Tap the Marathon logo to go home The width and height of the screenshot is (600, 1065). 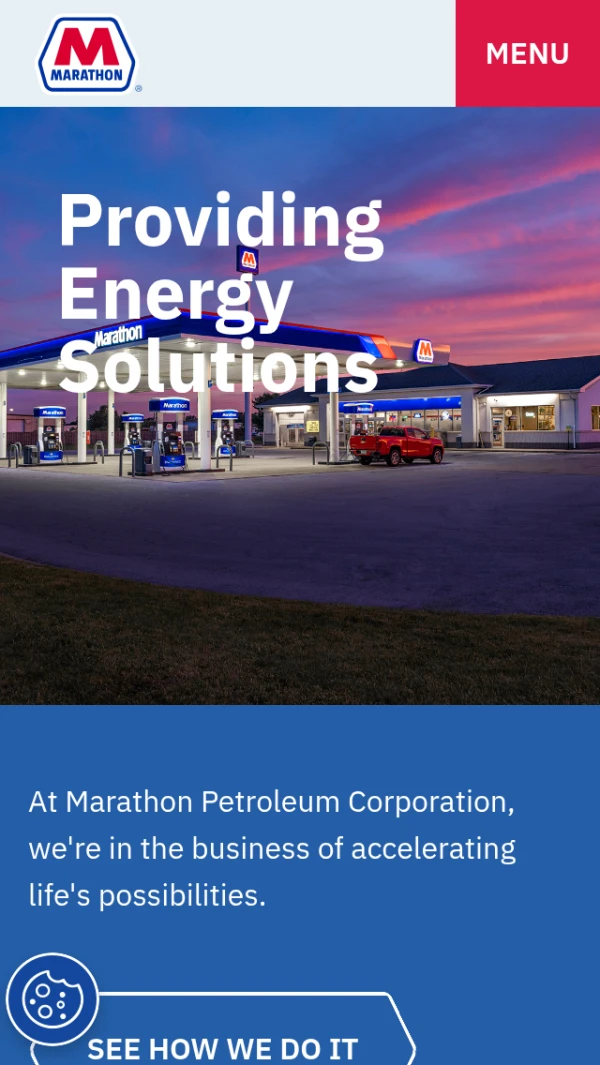click(87, 55)
